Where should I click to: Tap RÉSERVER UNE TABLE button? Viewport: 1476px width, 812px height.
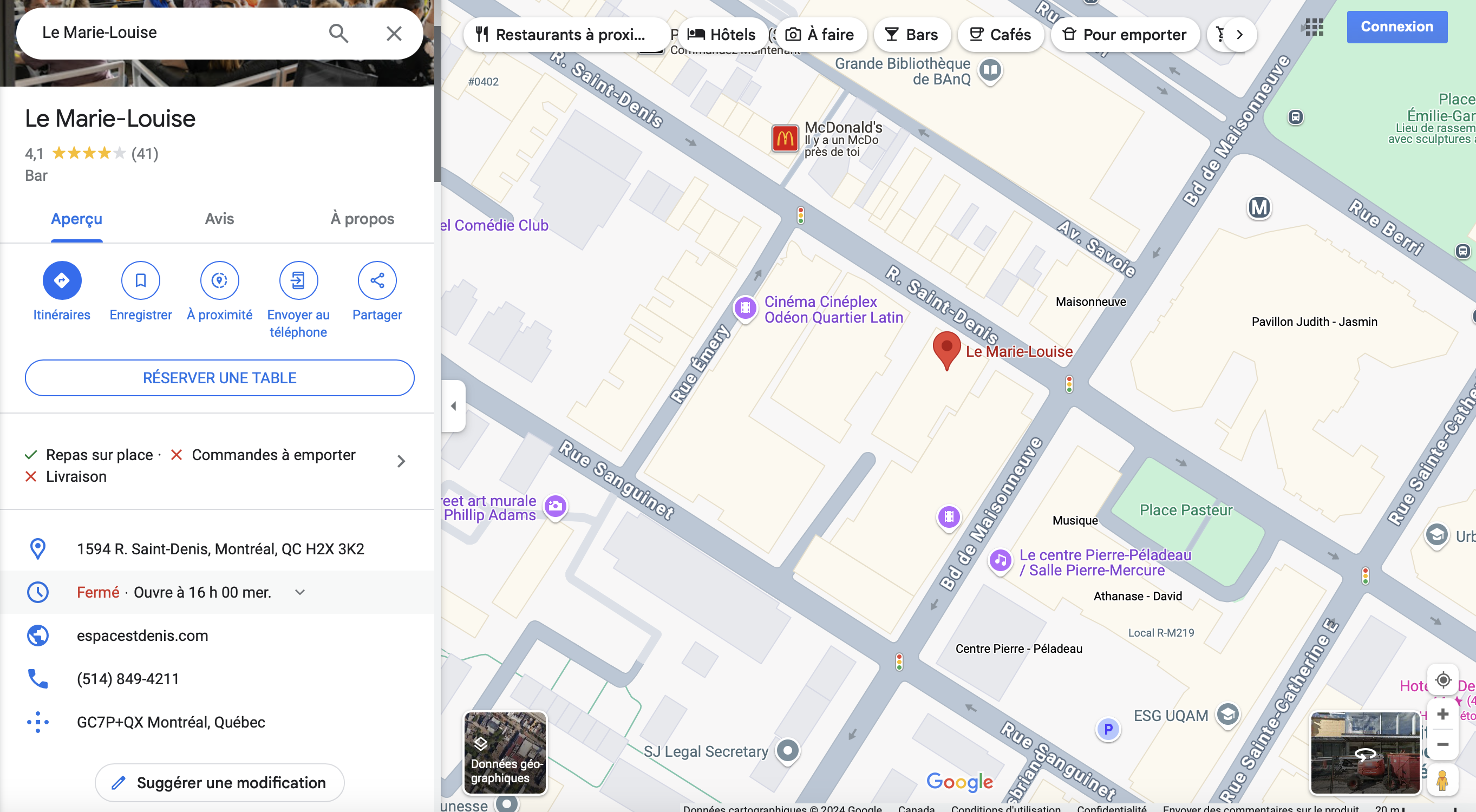[x=219, y=378]
